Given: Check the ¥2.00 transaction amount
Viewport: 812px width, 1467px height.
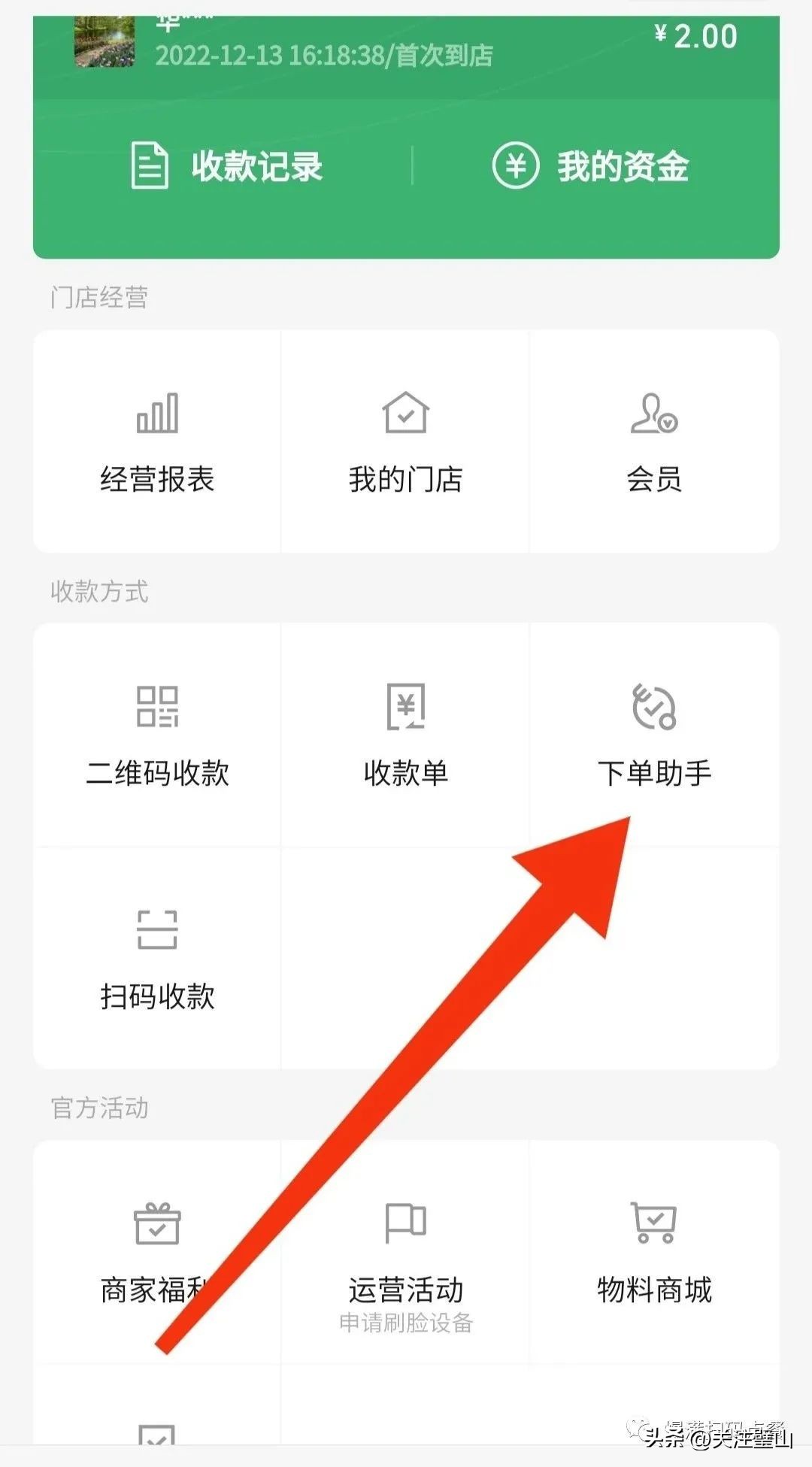Looking at the screenshot, I should (694, 33).
